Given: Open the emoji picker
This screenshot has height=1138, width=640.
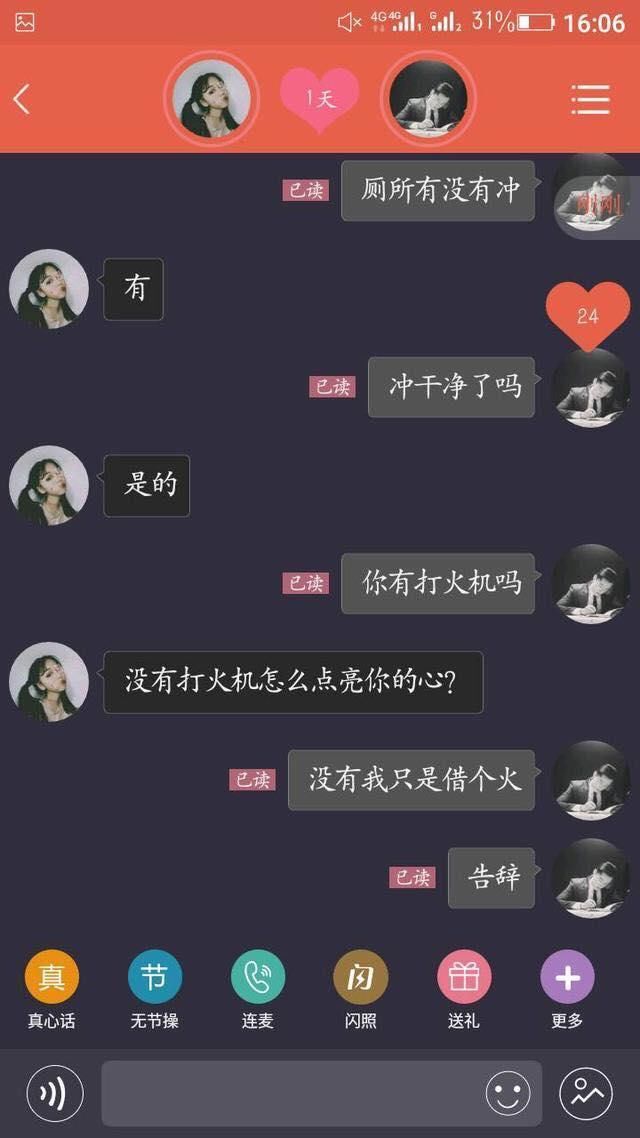Looking at the screenshot, I should coord(508,1093).
